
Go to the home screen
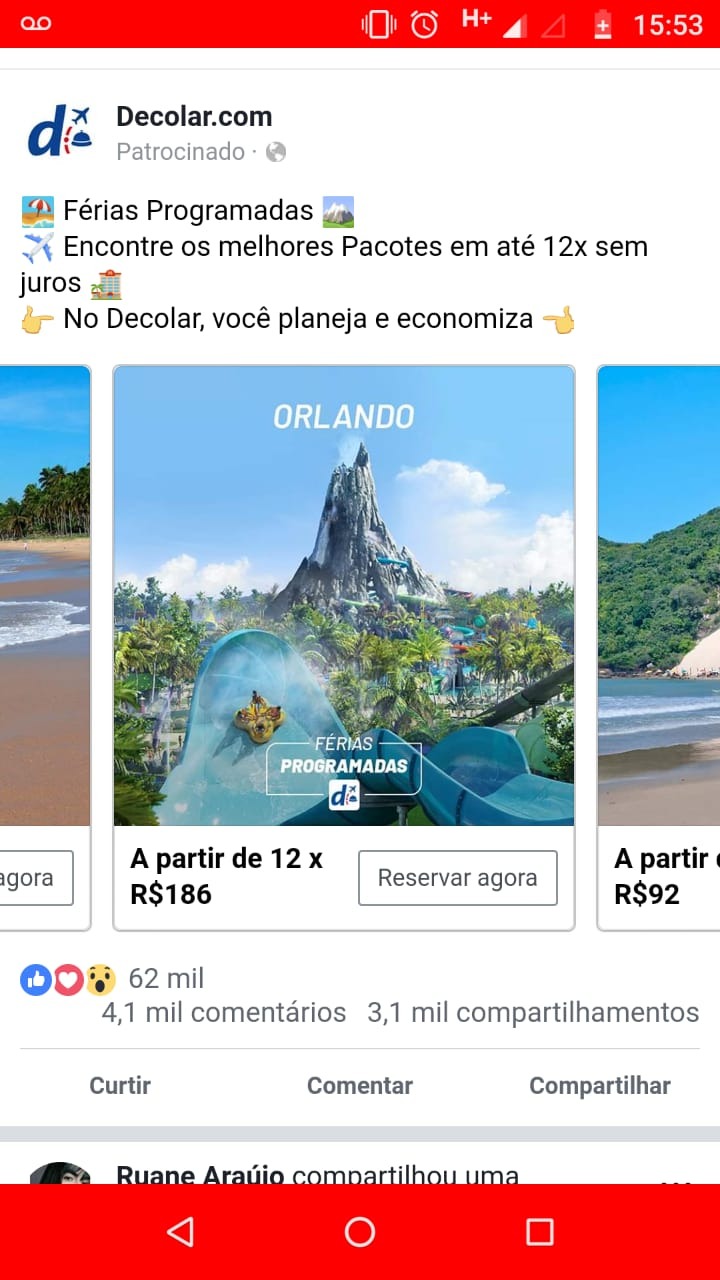point(360,1232)
